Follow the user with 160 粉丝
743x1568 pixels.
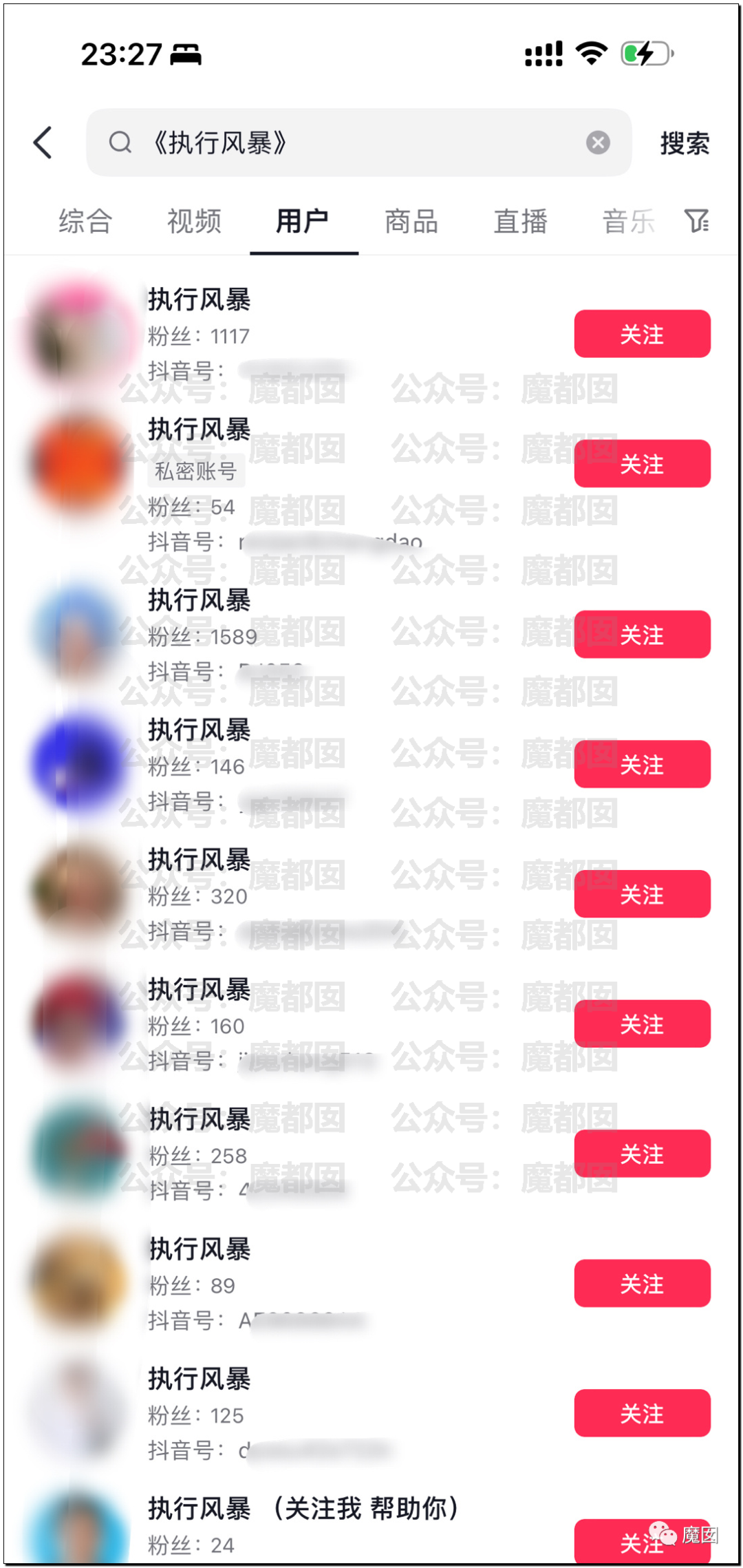(x=642, y=1024)
